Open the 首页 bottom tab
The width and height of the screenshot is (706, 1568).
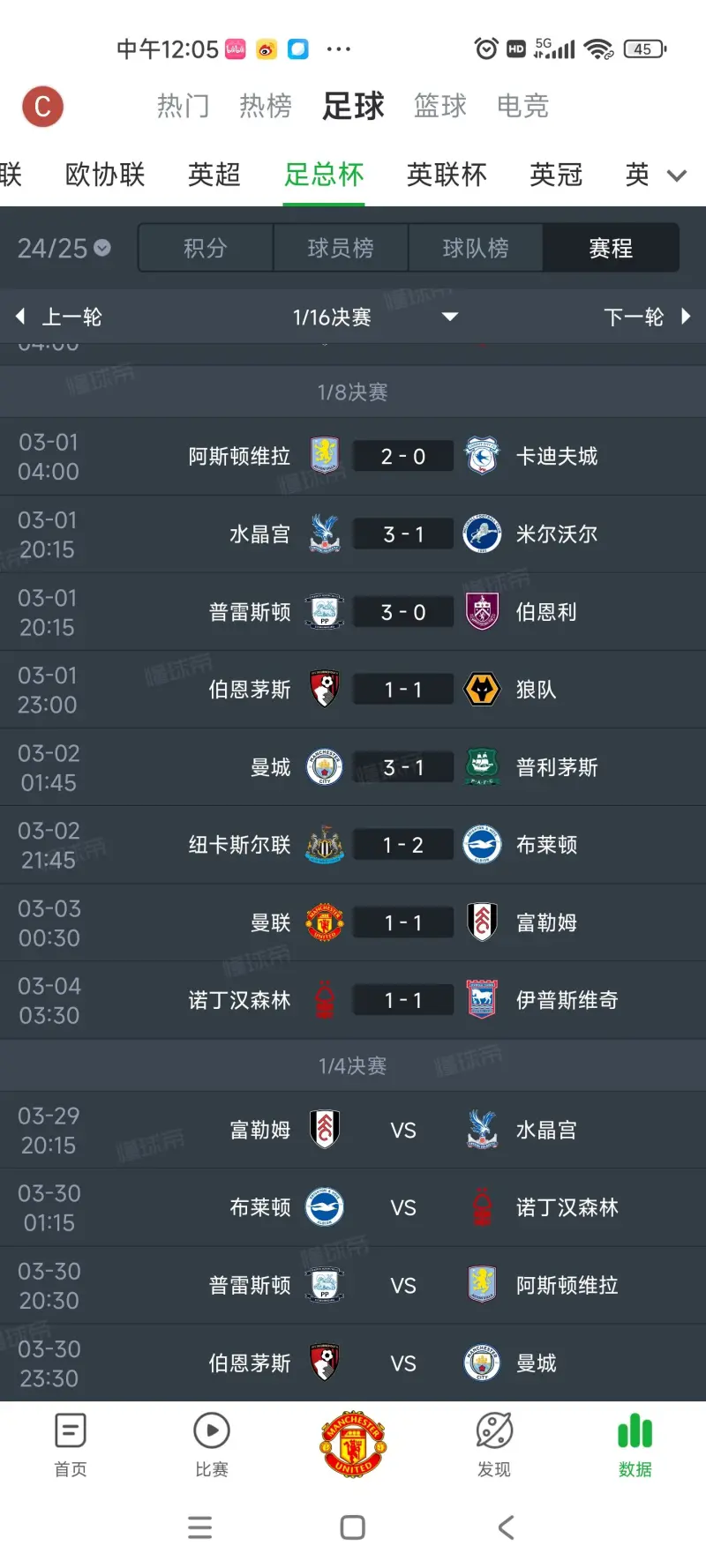pos(71,1445)
